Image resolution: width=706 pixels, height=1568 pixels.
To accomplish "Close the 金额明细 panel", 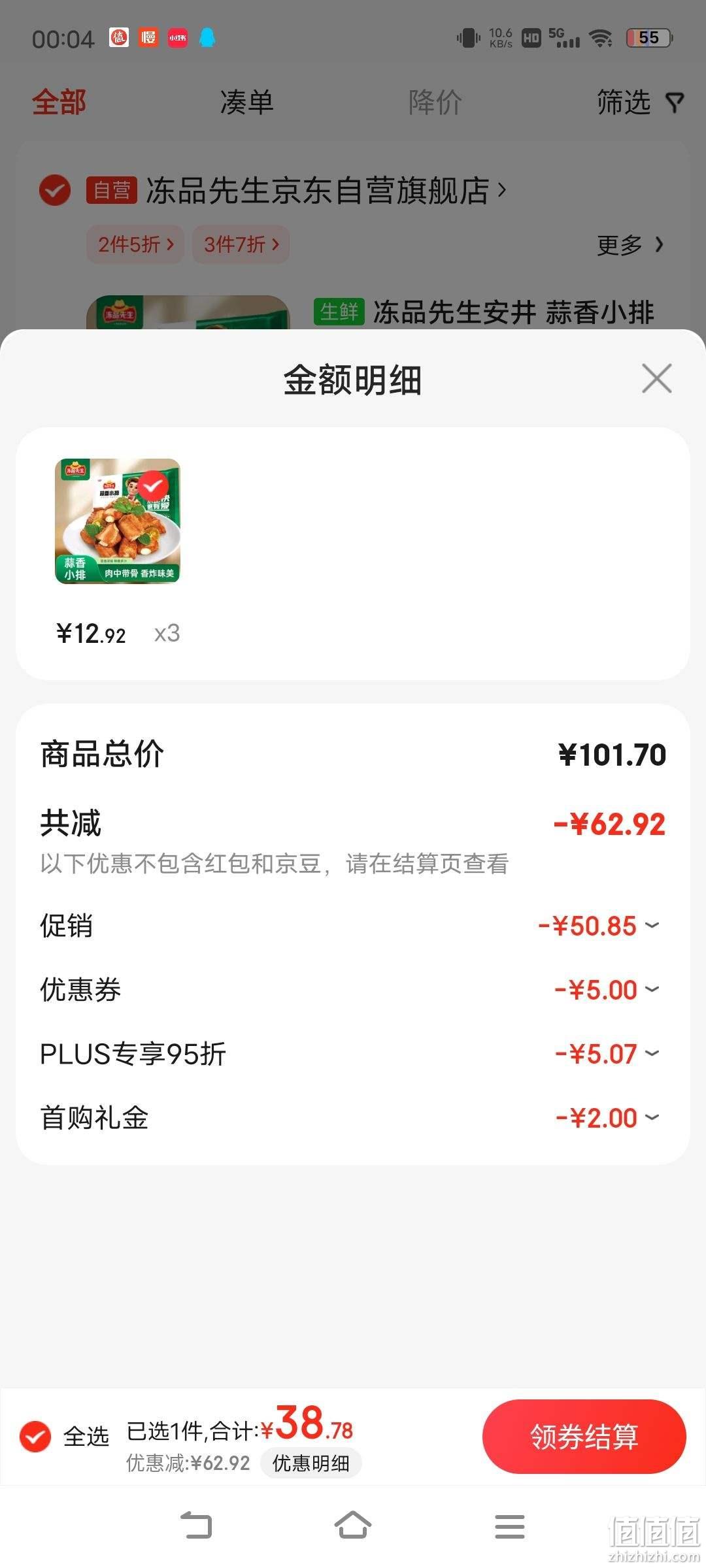I will 656,379.
